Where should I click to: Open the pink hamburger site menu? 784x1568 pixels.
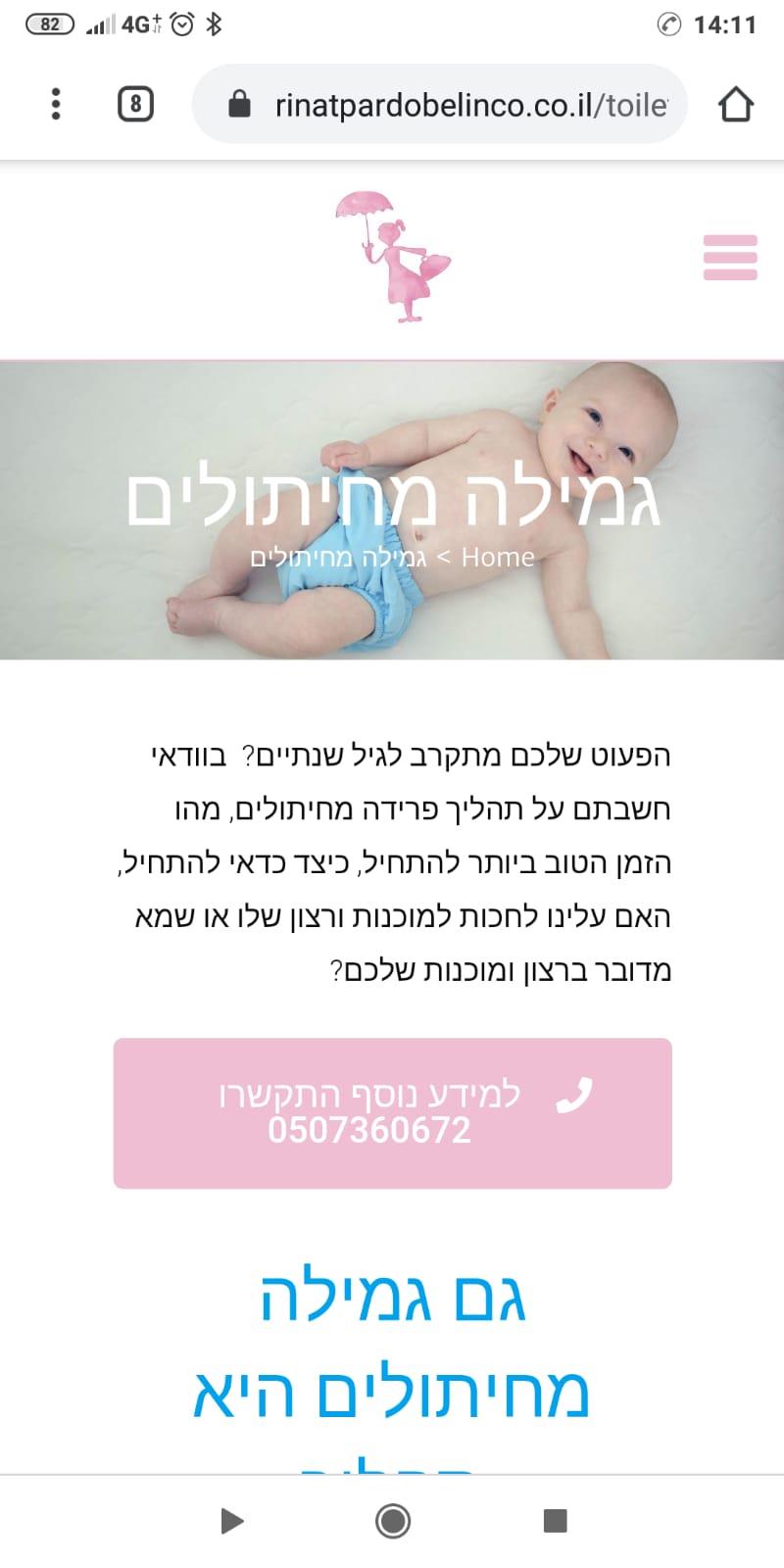click(x=730, y=258)
